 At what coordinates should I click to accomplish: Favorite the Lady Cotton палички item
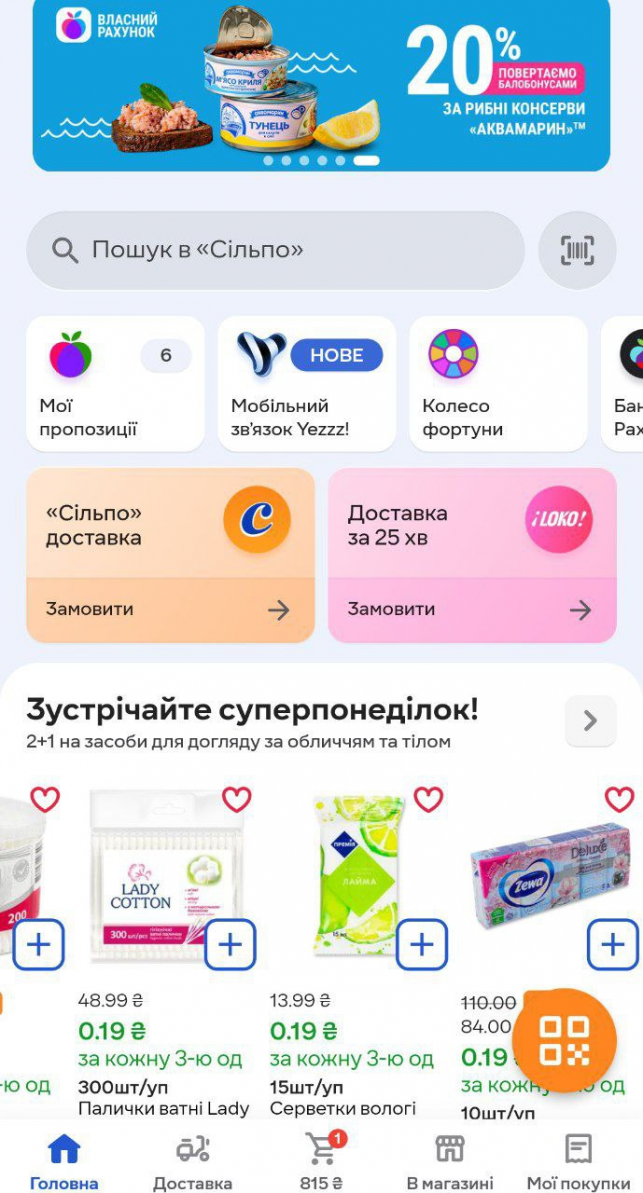236,799
